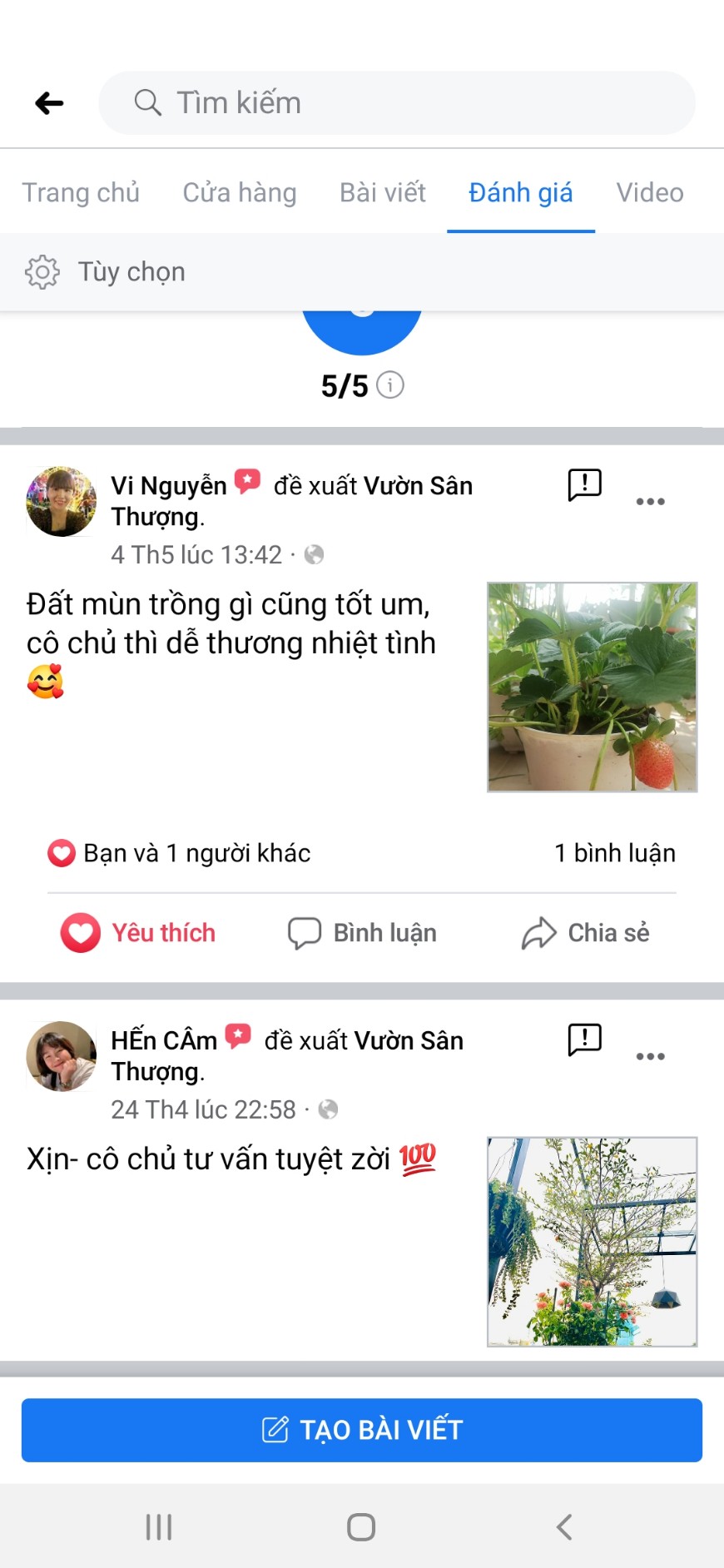Tap TẠO BÀI VIẾT to create a post
Image resolution: width=724 pixels, height=1568 pixels.
click(362, 1430)
